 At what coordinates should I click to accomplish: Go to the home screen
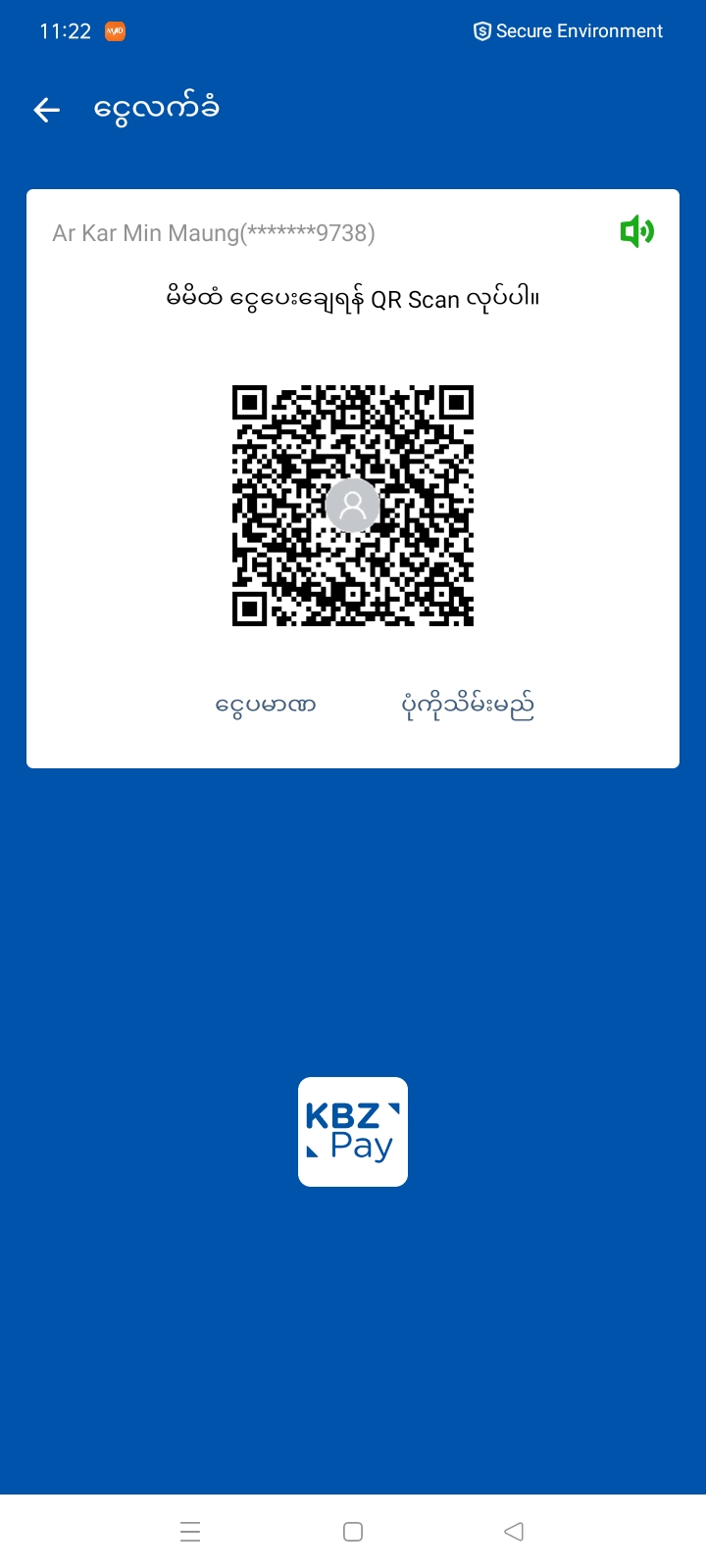click(353, 1532)
